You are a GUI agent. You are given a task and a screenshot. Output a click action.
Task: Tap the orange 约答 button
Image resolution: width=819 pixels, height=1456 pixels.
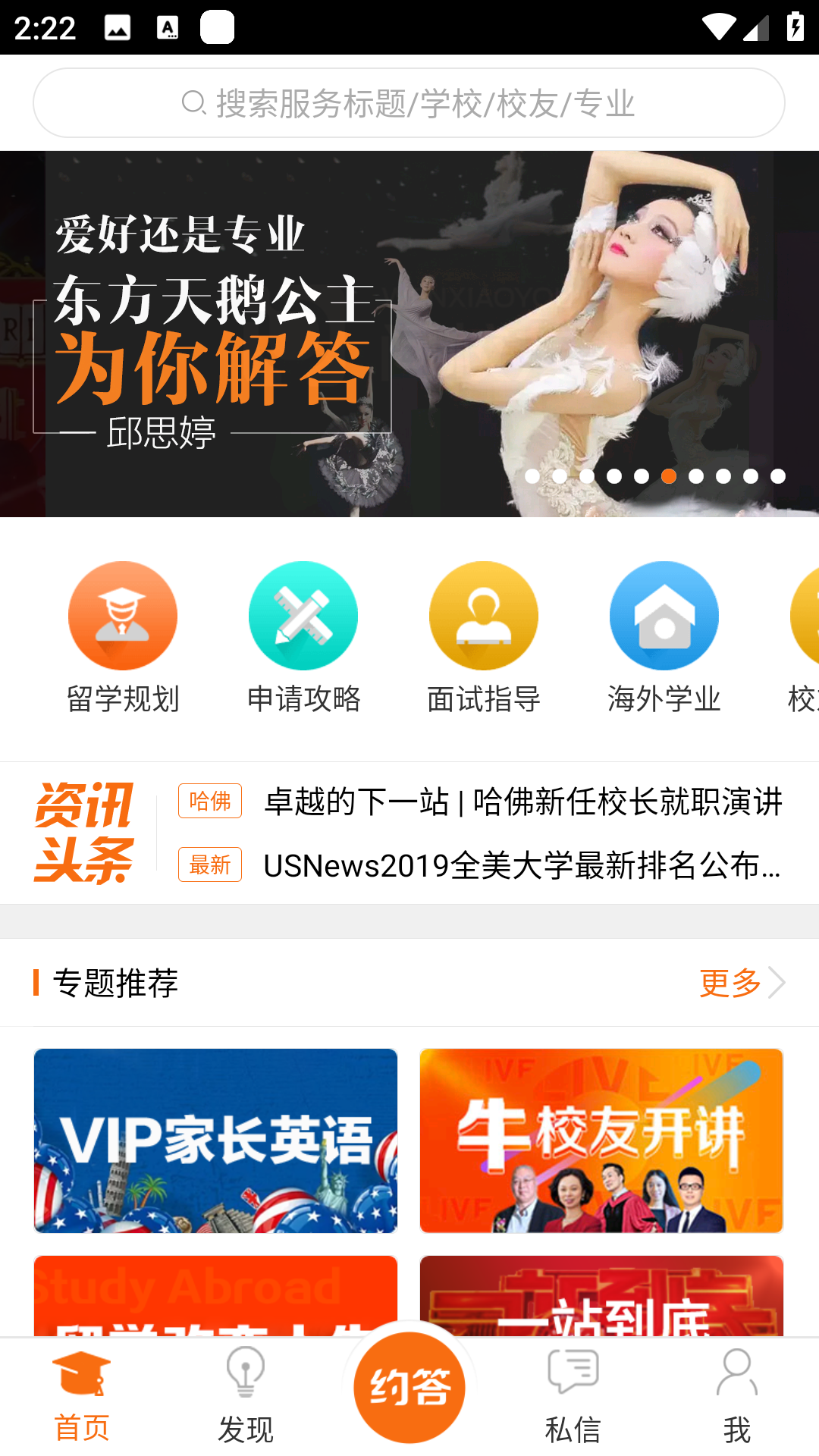409,1388
